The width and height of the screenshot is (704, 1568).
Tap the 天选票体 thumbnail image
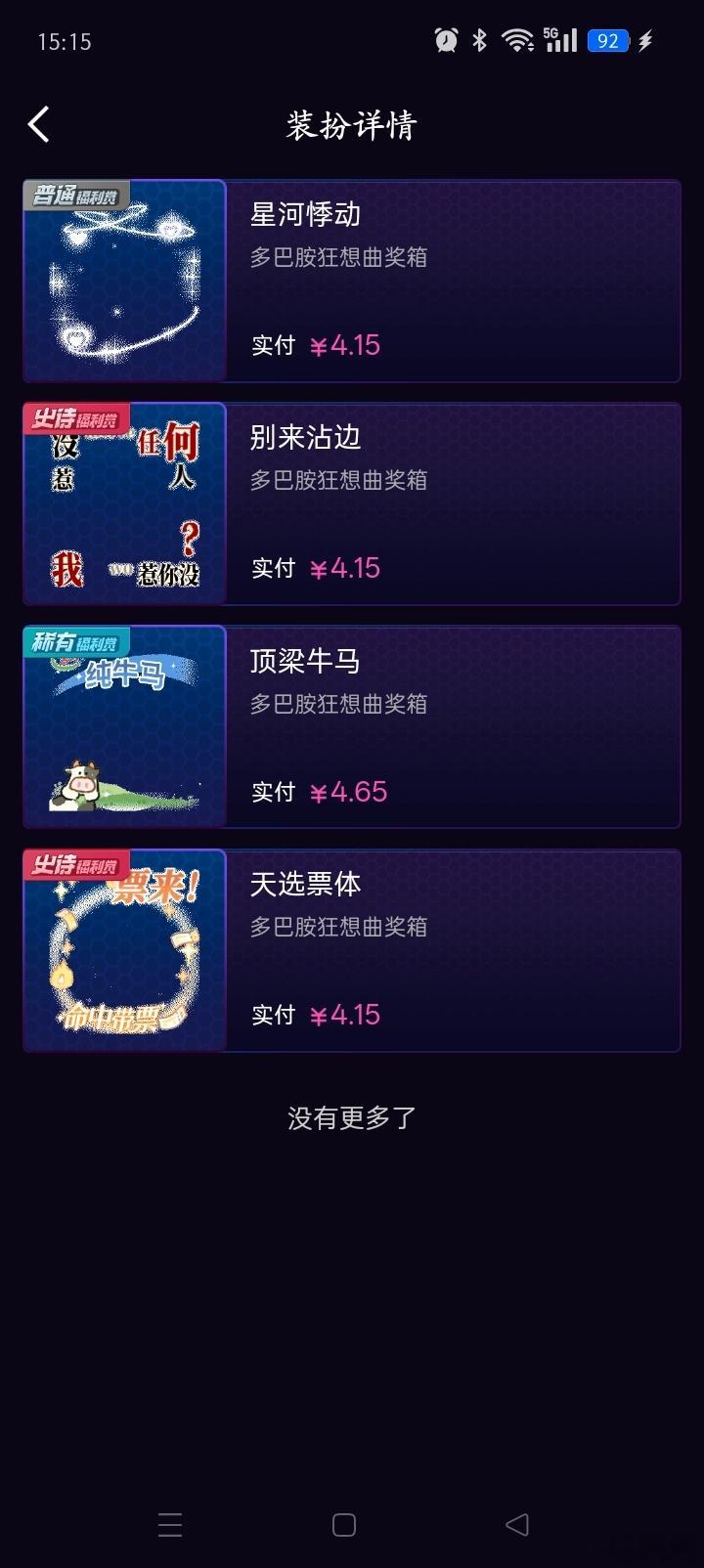(x=124, y=948)
